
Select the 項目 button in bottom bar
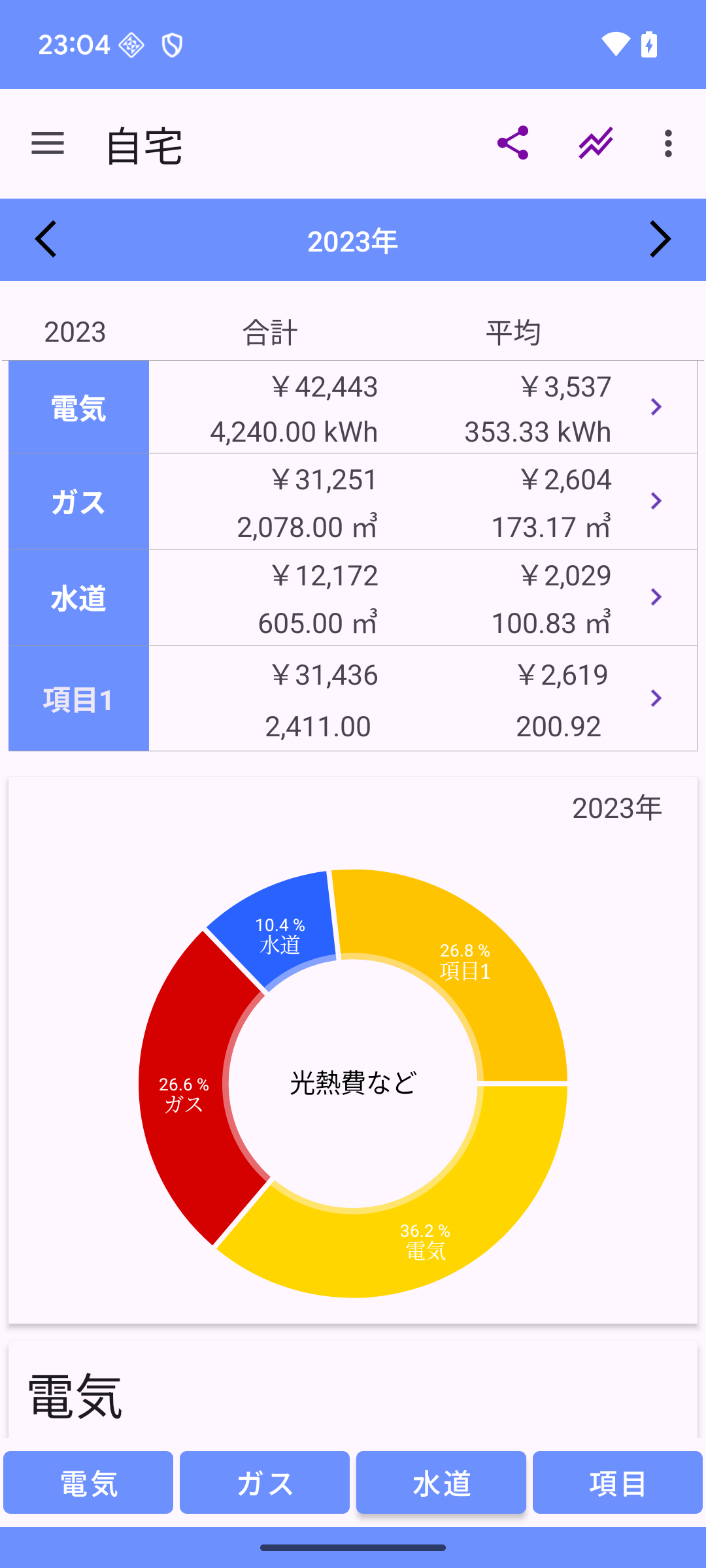tap(618, 1482)
